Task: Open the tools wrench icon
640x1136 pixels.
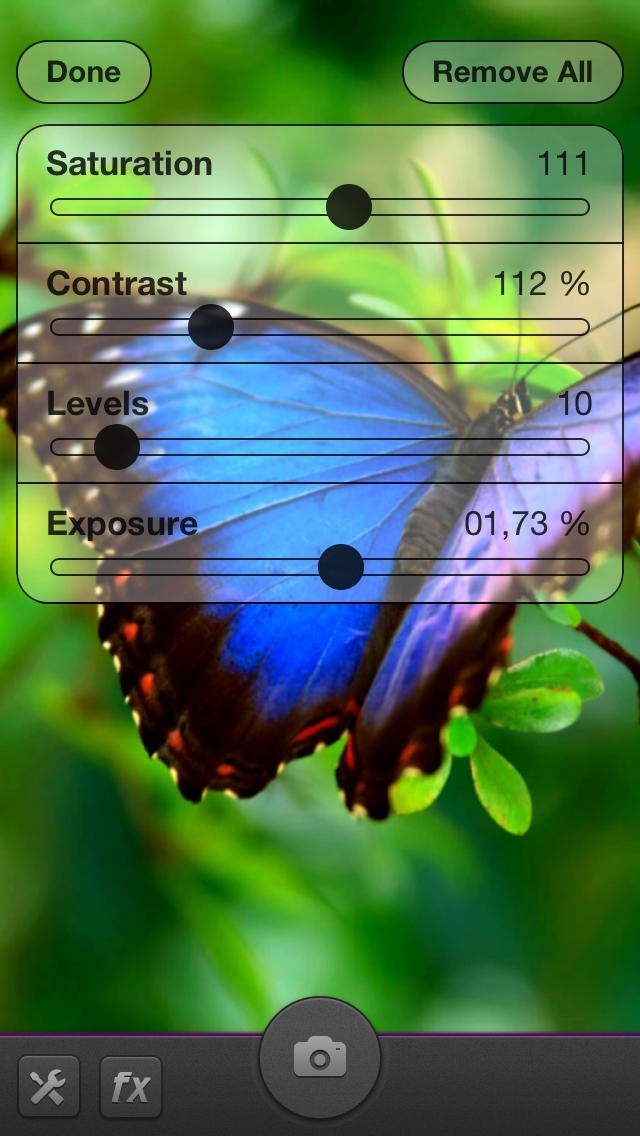Action: [x=48, y=1086]
